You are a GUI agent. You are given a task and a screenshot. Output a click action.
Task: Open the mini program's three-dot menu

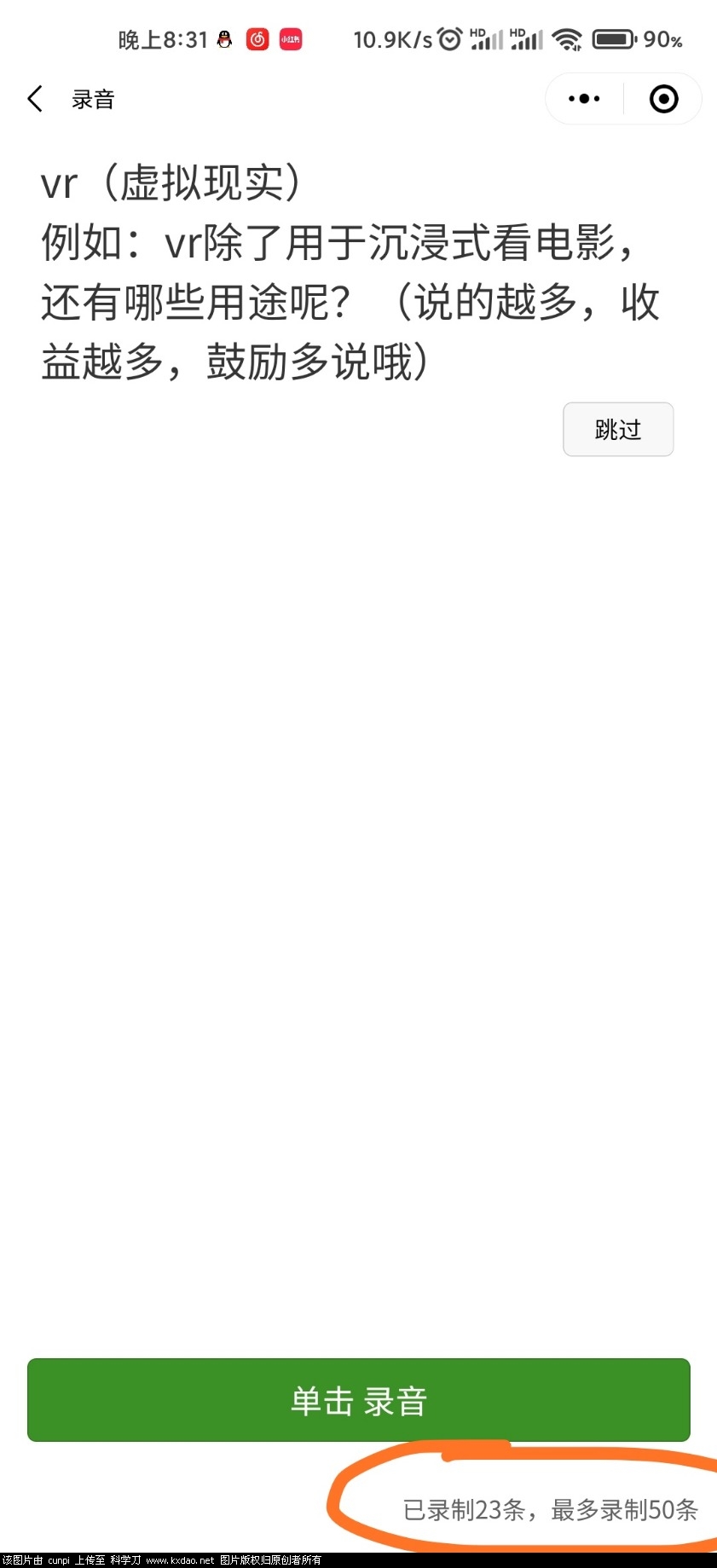point(584,99)
